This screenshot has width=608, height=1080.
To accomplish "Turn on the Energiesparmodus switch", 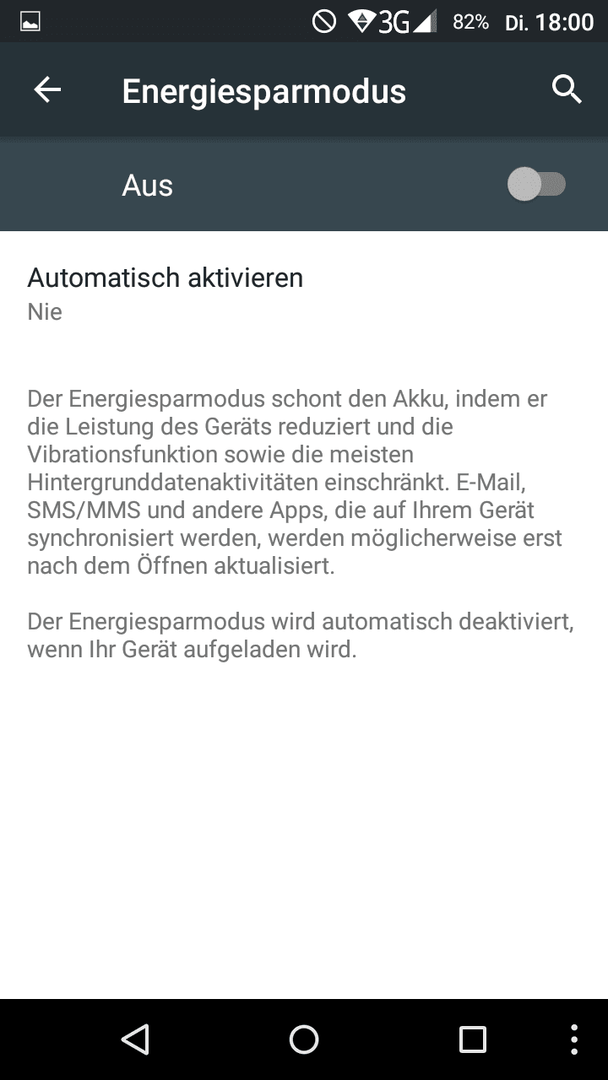I will click(x=536, y=185).
